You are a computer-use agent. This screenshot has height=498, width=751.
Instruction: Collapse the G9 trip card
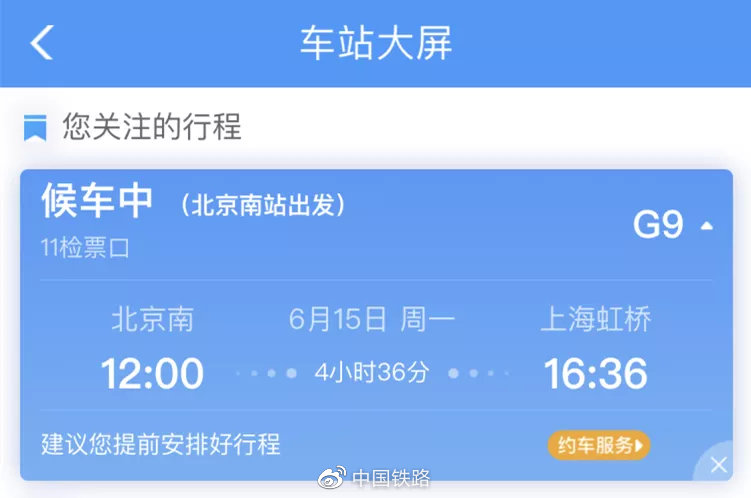tap(707, 226)
